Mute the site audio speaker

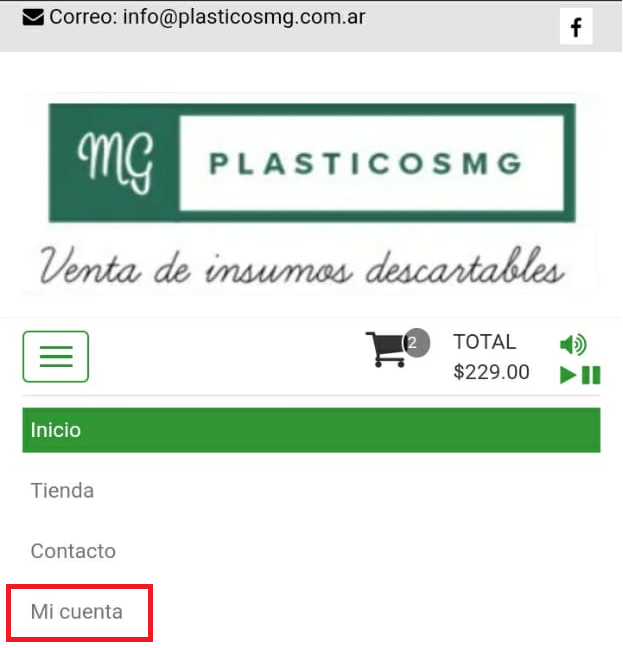573,345
